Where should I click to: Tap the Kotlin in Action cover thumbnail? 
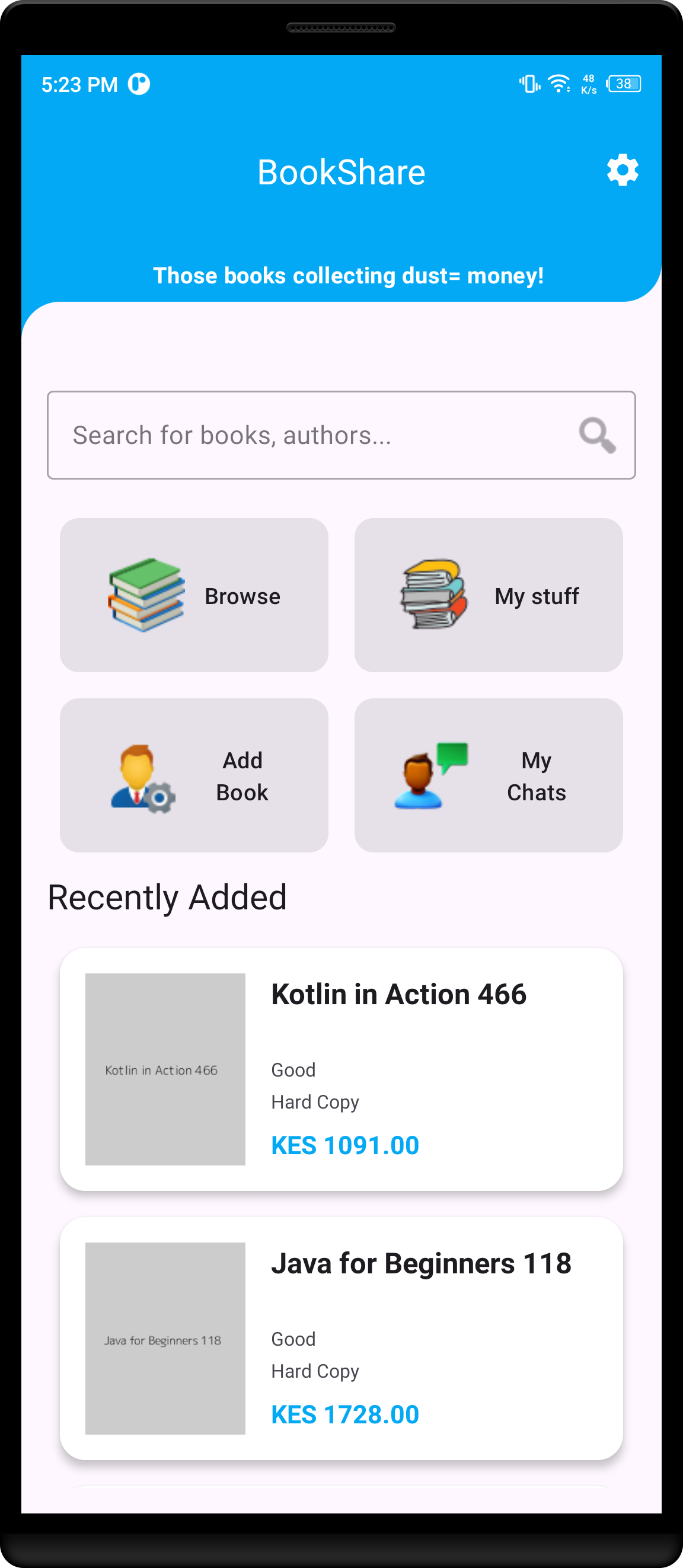pos(165,1070)
